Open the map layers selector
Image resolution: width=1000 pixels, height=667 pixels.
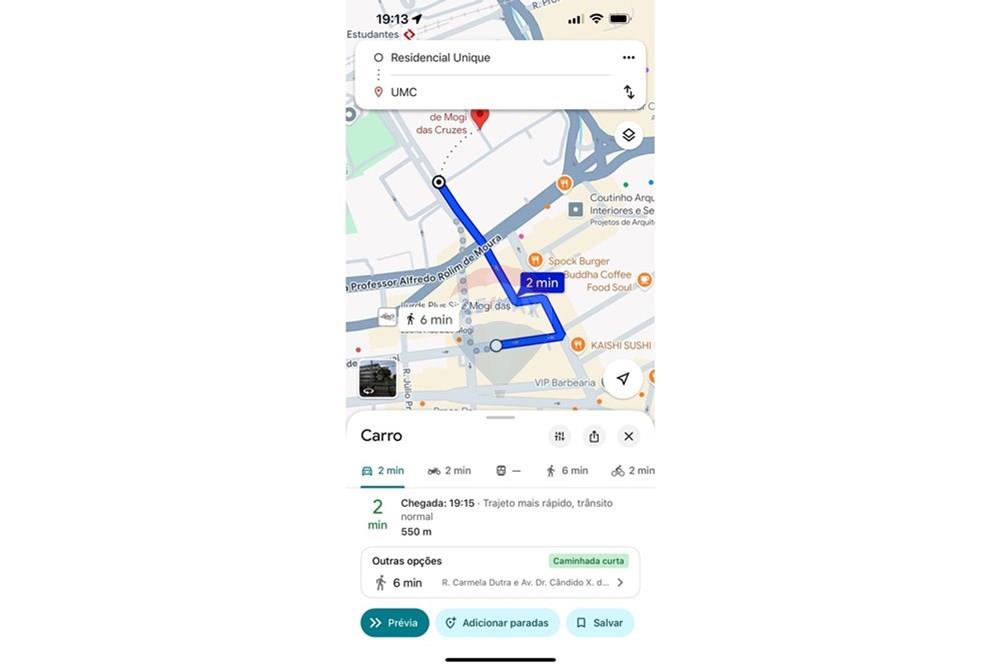[628, 135]
